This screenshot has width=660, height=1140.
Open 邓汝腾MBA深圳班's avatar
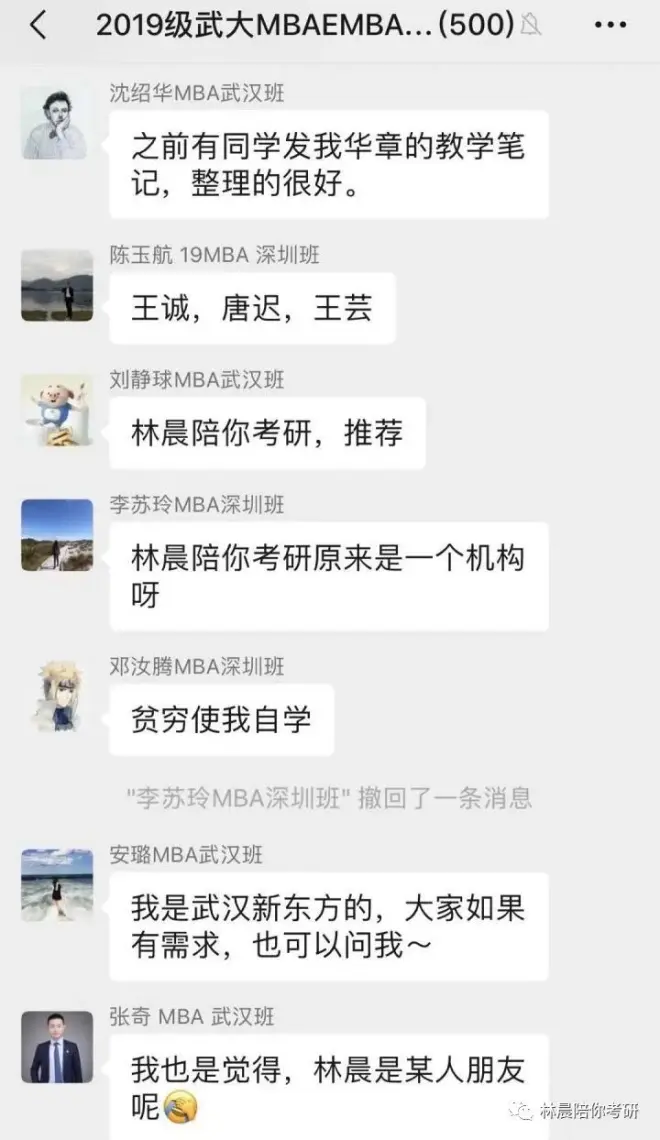click(x=57, y=696)
